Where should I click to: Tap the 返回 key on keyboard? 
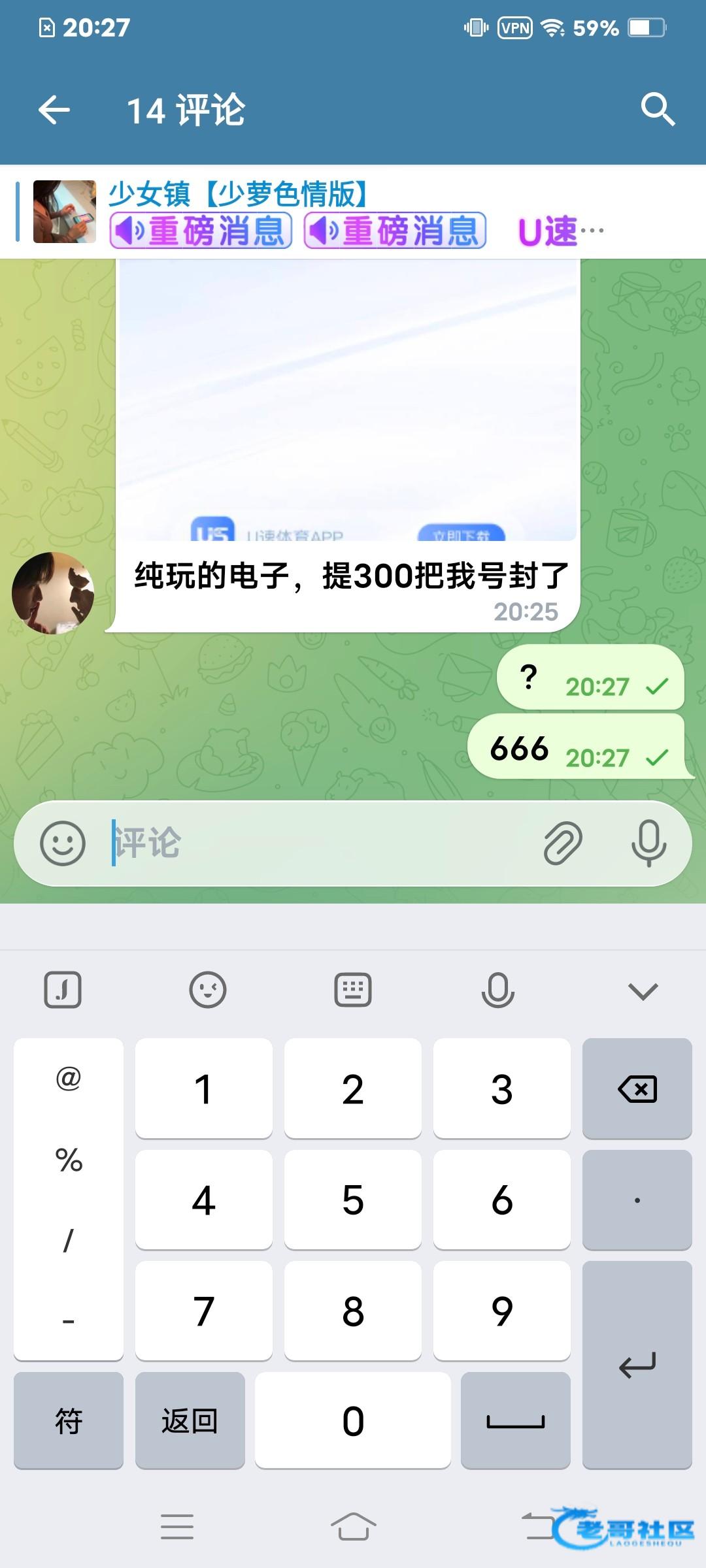(x=190, y=1420)
